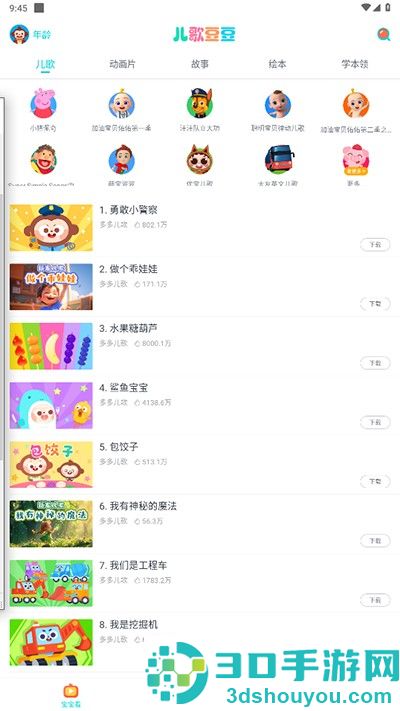Switch to the 动画片 tab

tap(122, 64)
